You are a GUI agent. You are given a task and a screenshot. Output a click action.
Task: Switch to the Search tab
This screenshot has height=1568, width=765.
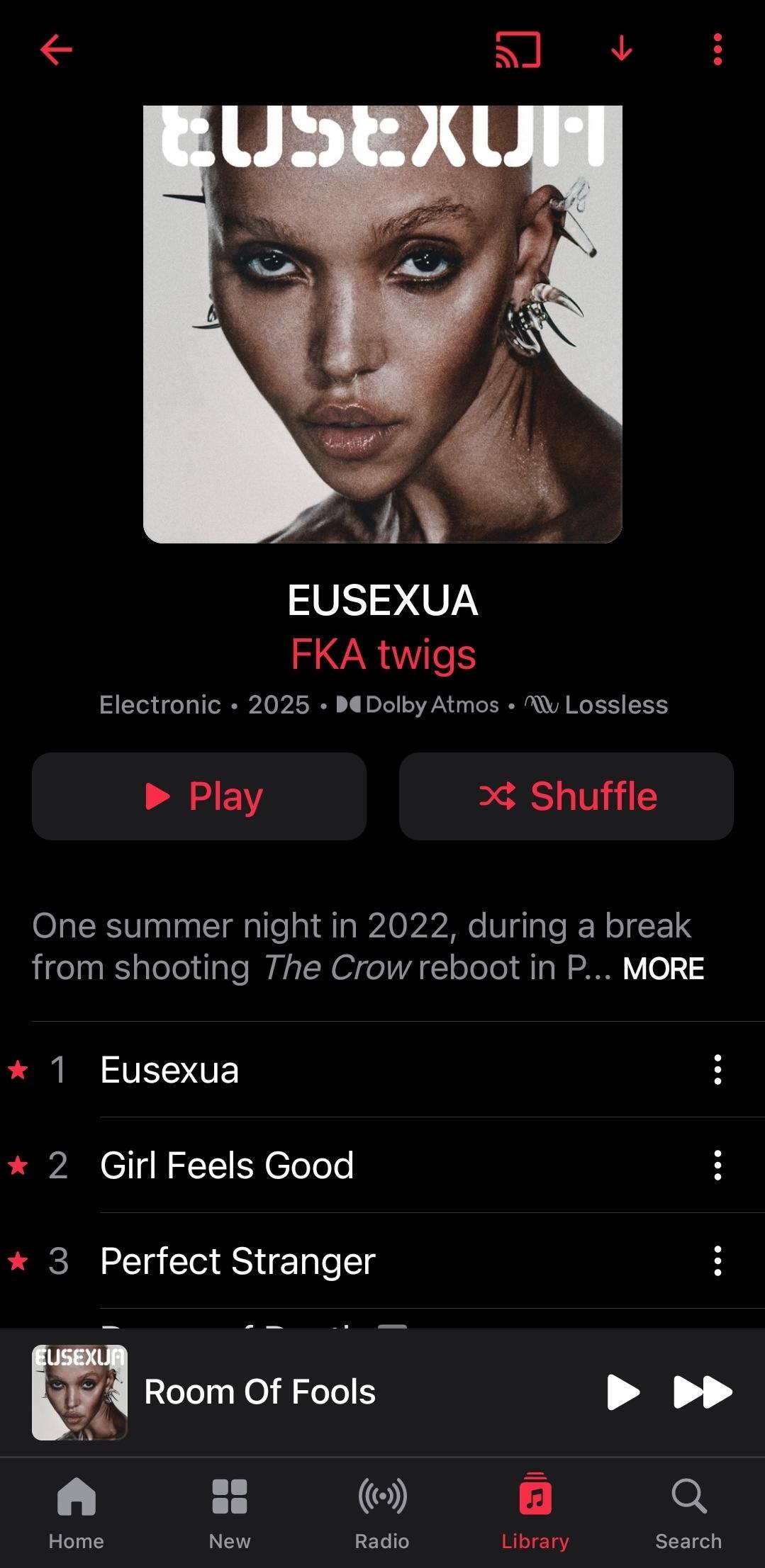pyautogui.click(x=688, y=1511)
